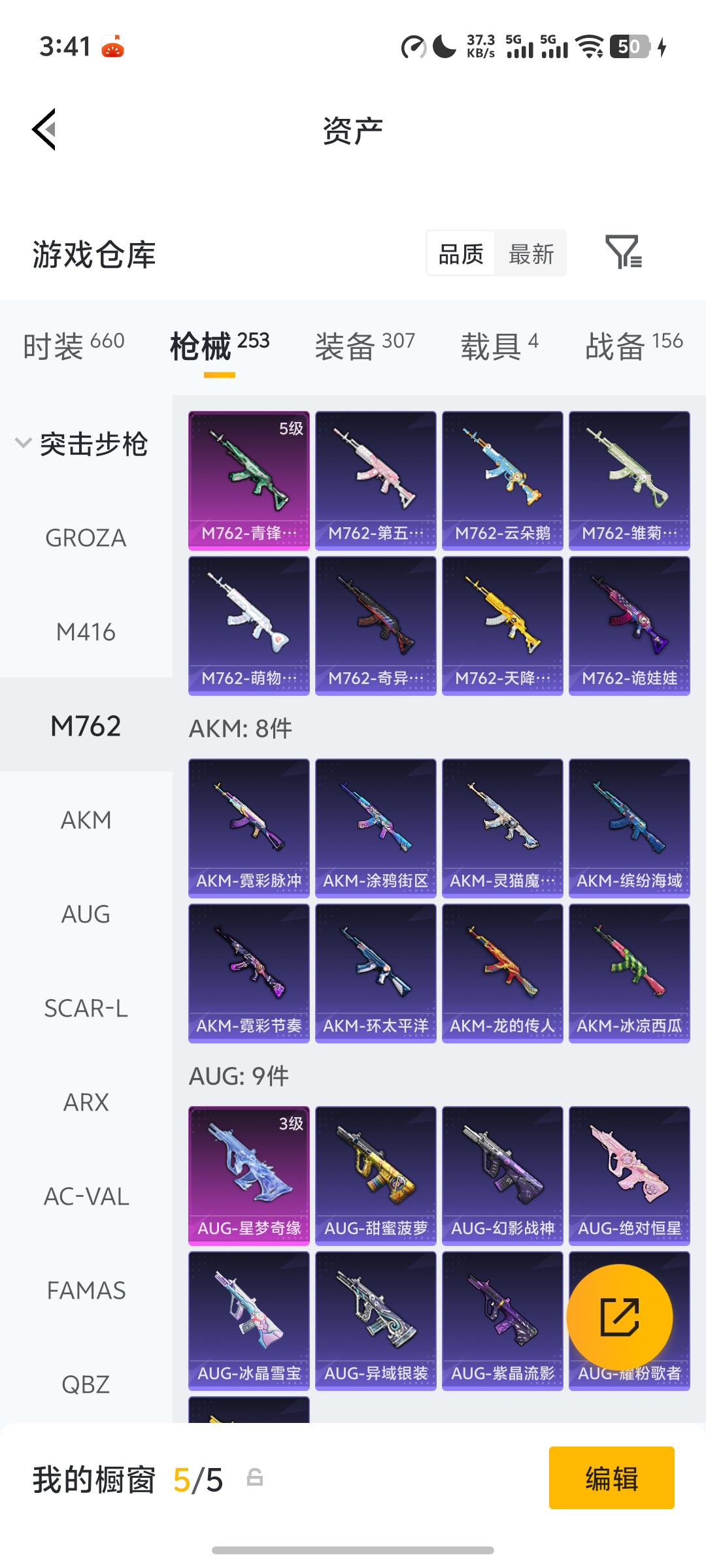Select GROZA in the weapon list
The image size is (706, 1568).
(86, 538)
